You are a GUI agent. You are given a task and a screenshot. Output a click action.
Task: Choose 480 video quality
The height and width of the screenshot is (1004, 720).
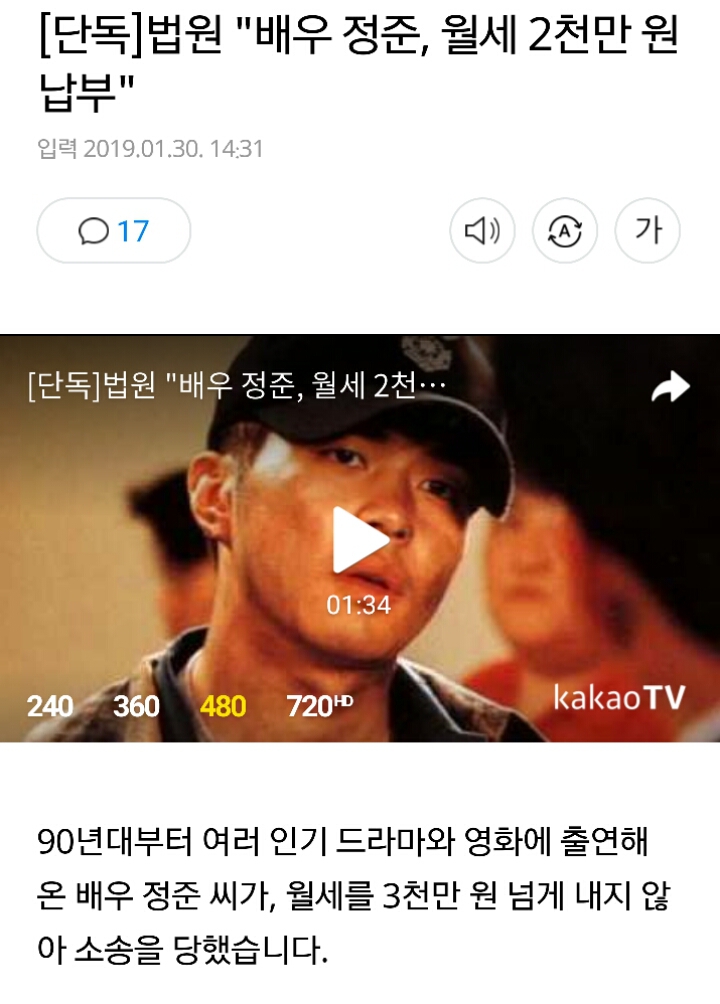tap(223, 706)
